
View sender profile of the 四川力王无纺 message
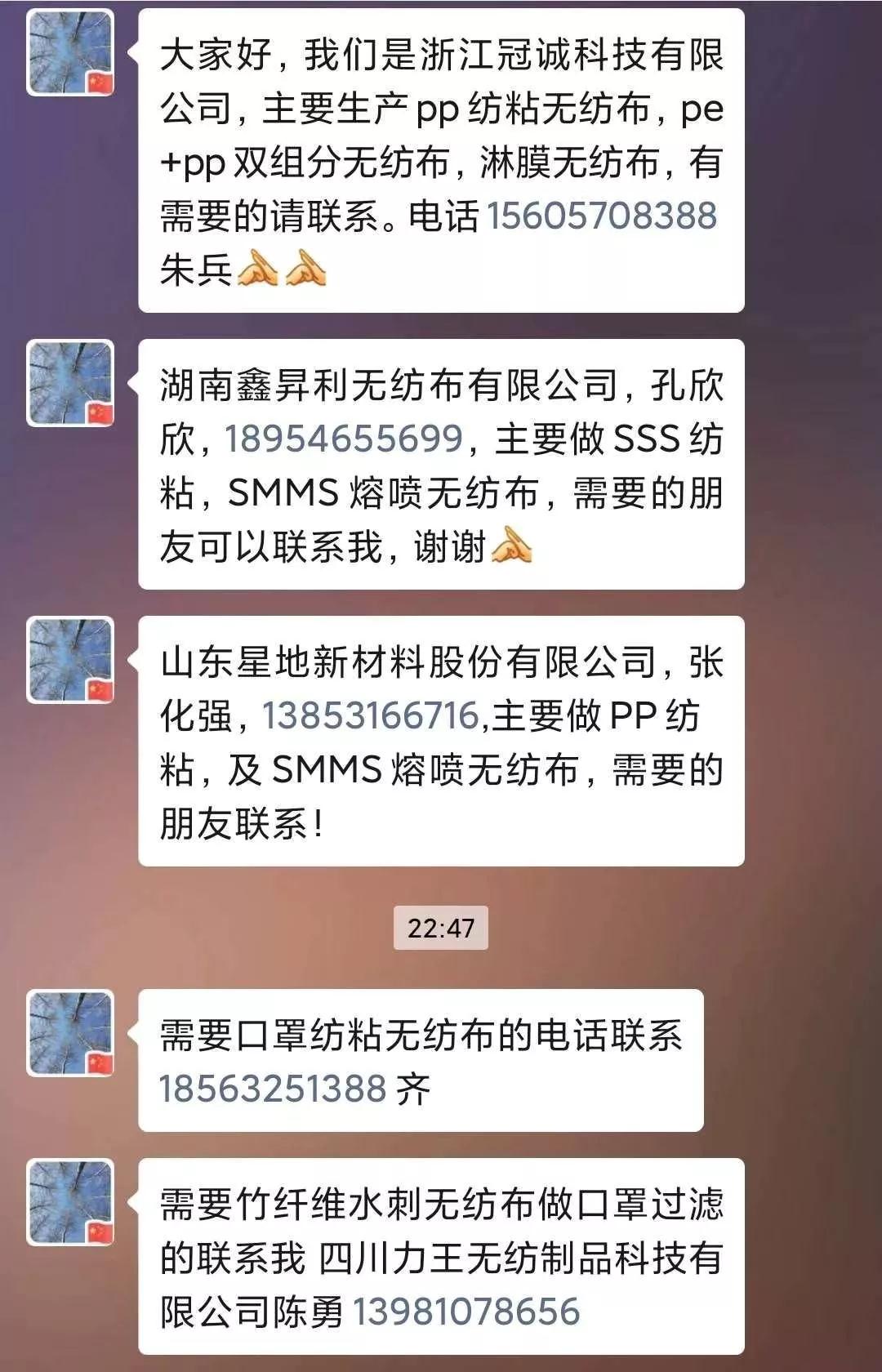point(71,1202)
